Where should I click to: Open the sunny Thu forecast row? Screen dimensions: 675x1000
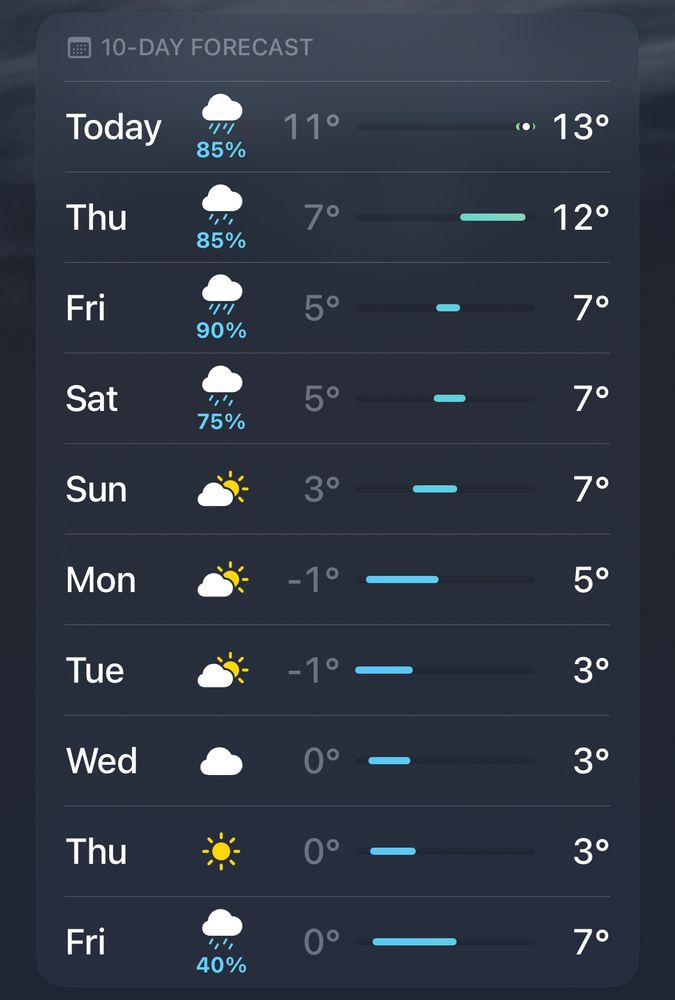coord(338,851)
